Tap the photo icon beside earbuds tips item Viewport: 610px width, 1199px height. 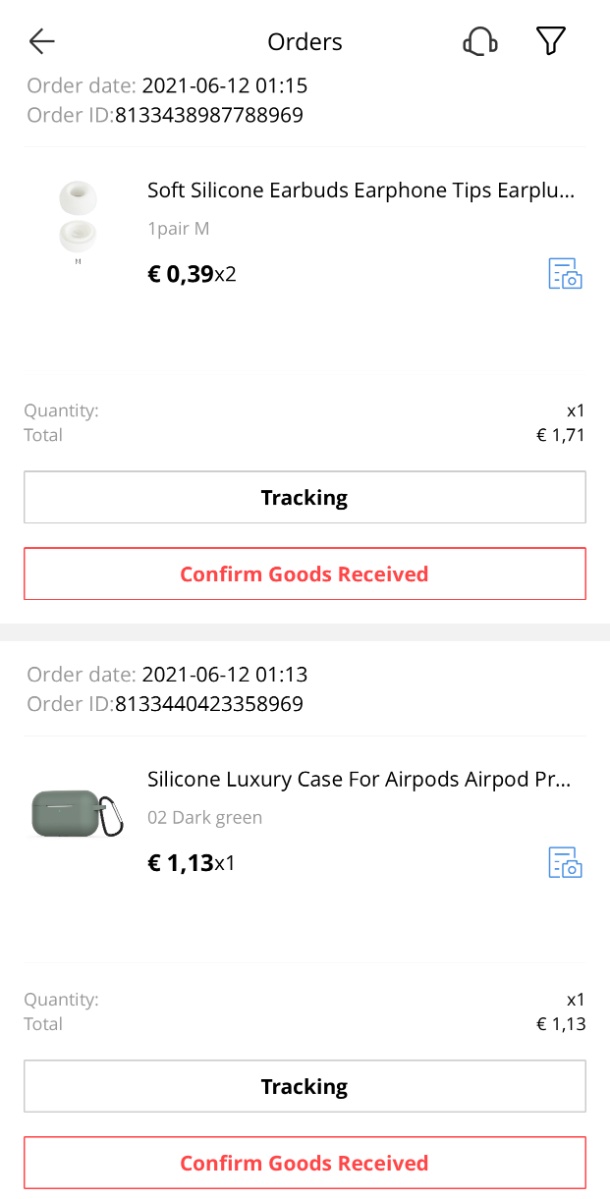tap(565, 274)
